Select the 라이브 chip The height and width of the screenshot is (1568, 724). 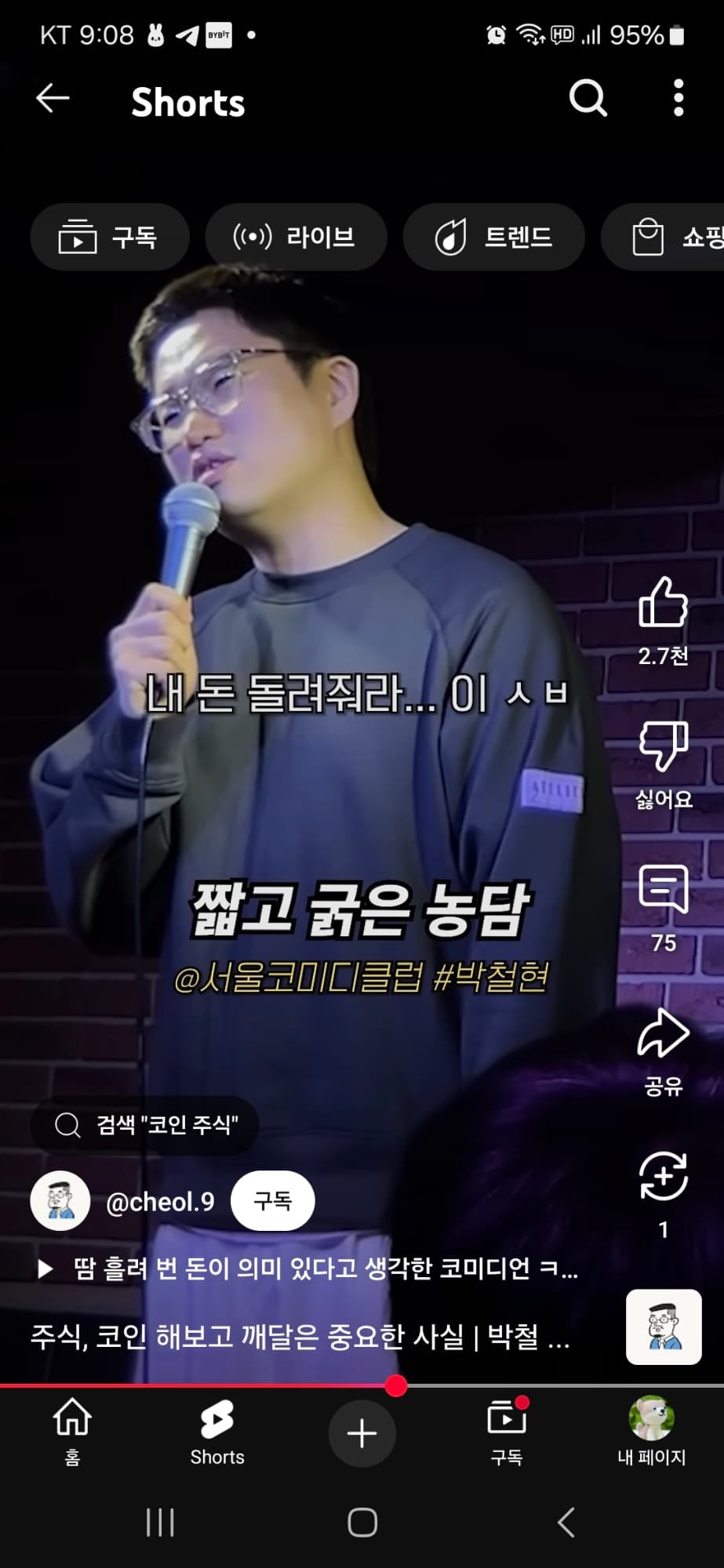(296, 237)
